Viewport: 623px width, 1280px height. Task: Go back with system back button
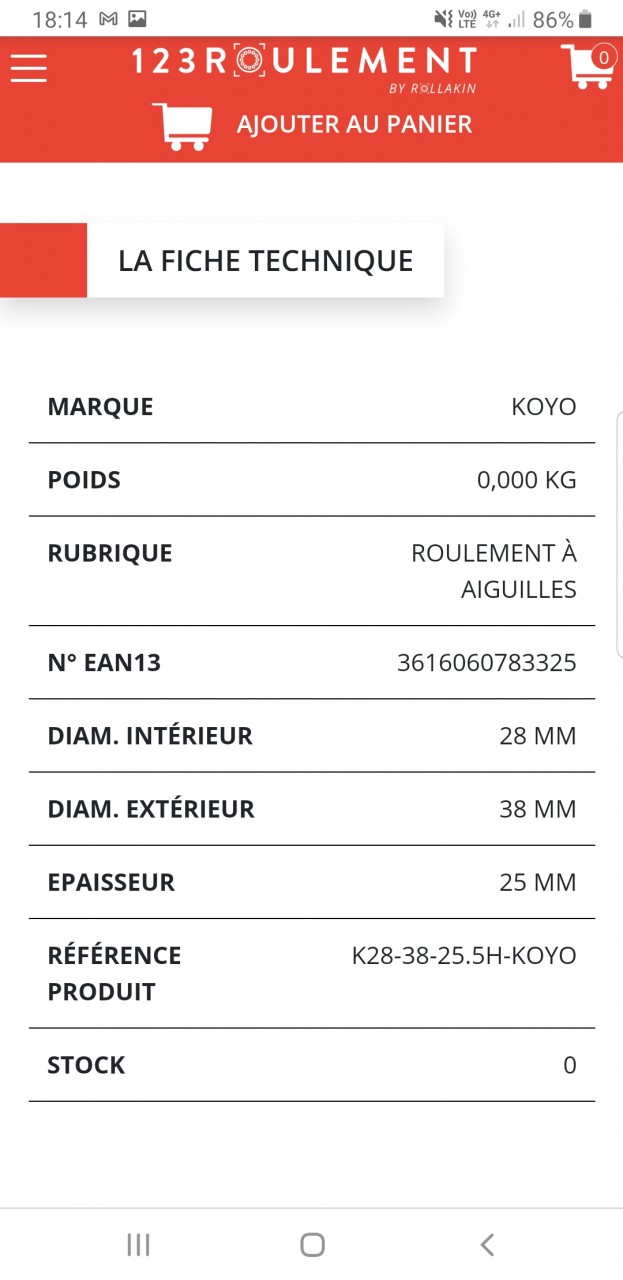coord(487,1244)
